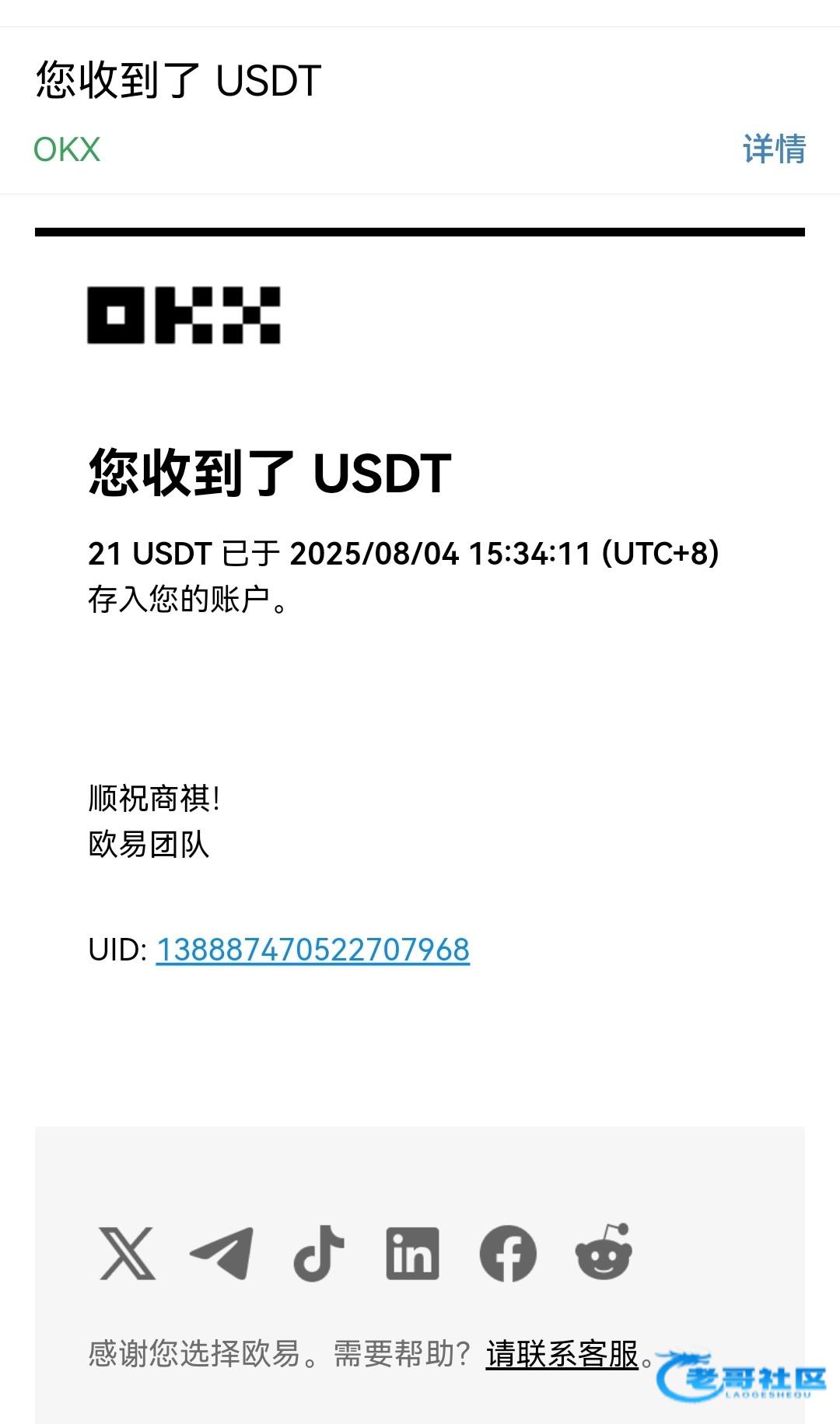This screenshot has width=840, height=1424.
Task: Tap the OKX sender name
Action: tap(67, 149)
